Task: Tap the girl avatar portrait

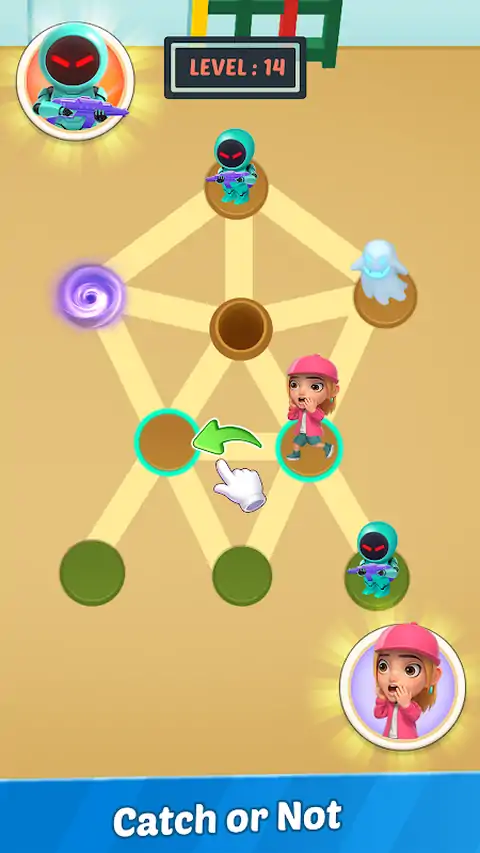Action: click(x=403, y=687)
